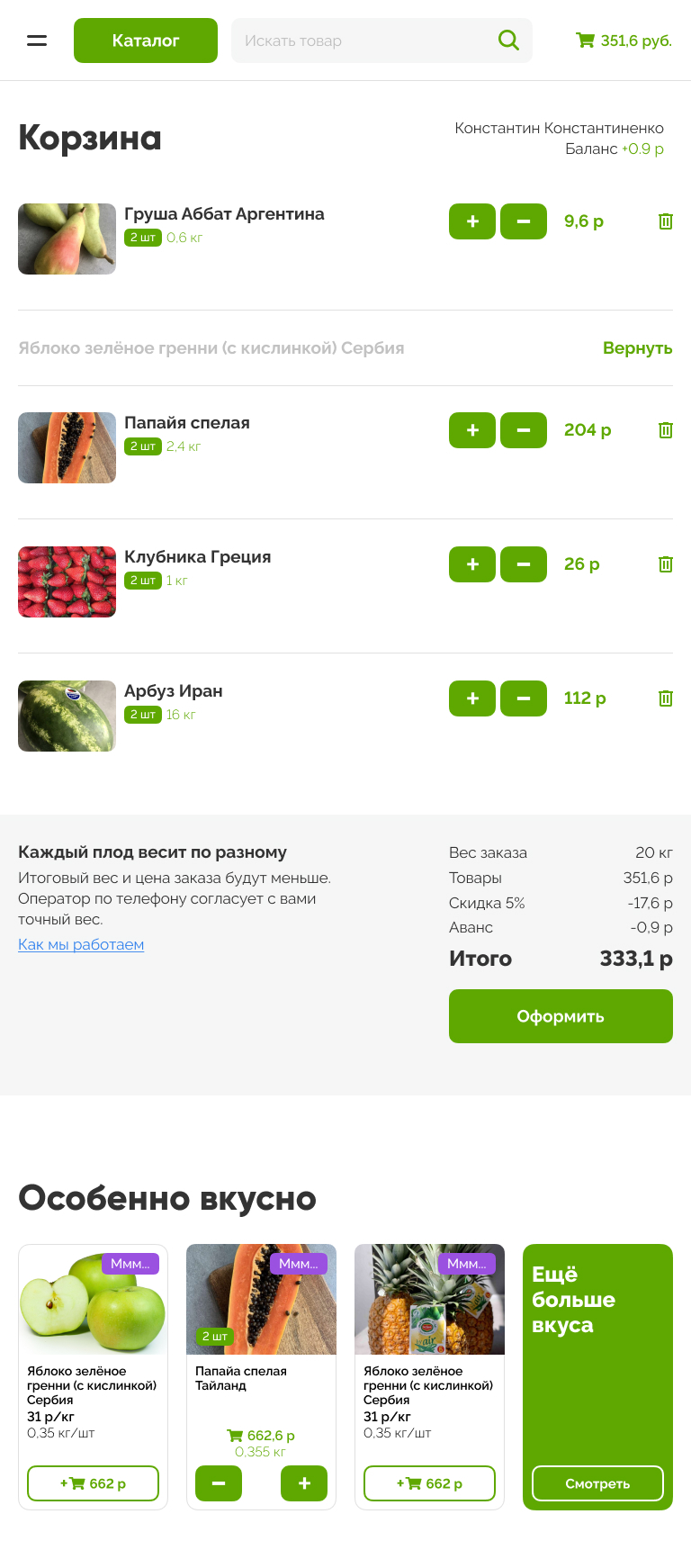Reduce quantity of Арбуз Иран
The height and width of the screenshot is (1568, 691).
pyautogui.click(x=524, y=698)
